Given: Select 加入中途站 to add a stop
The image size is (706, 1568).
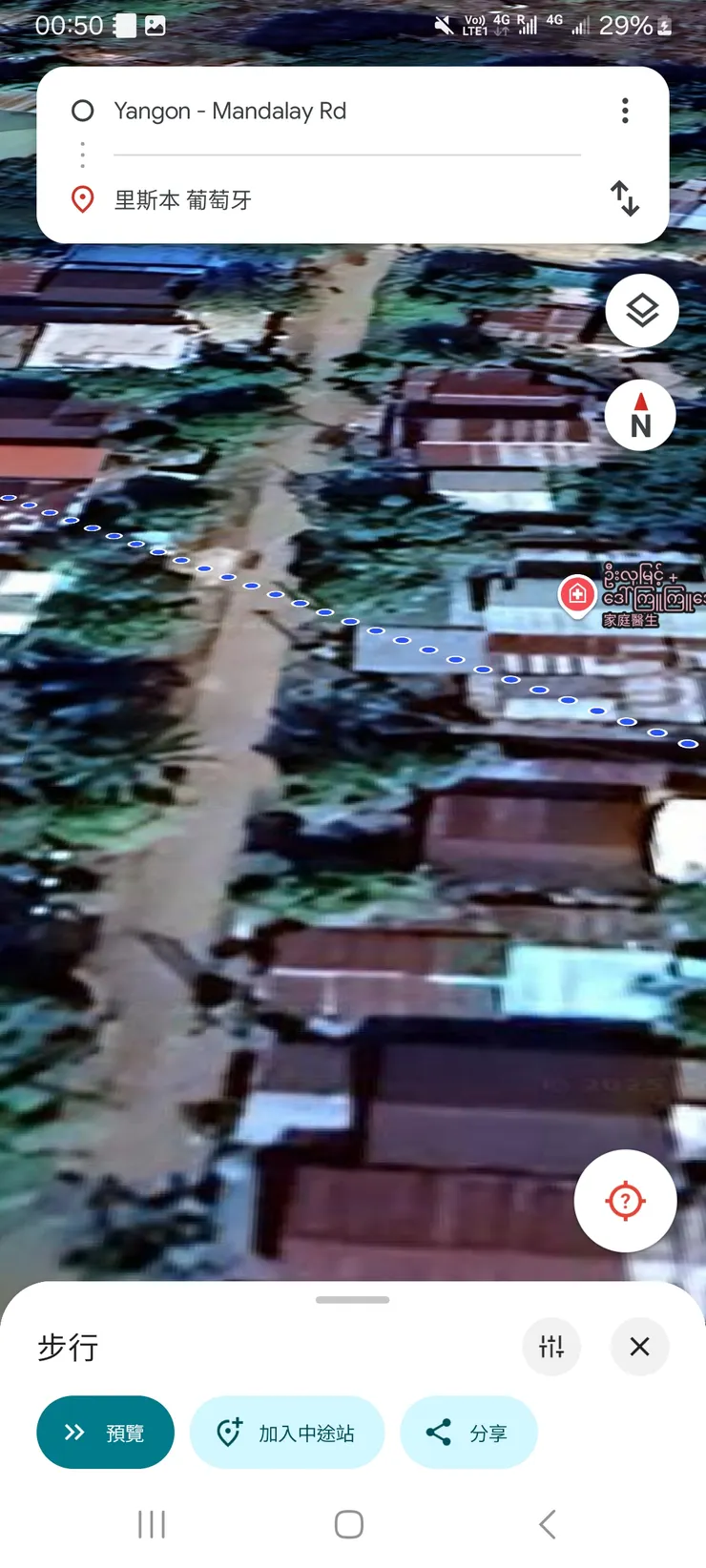Looking at the screenshot, I should [287, 1433].
